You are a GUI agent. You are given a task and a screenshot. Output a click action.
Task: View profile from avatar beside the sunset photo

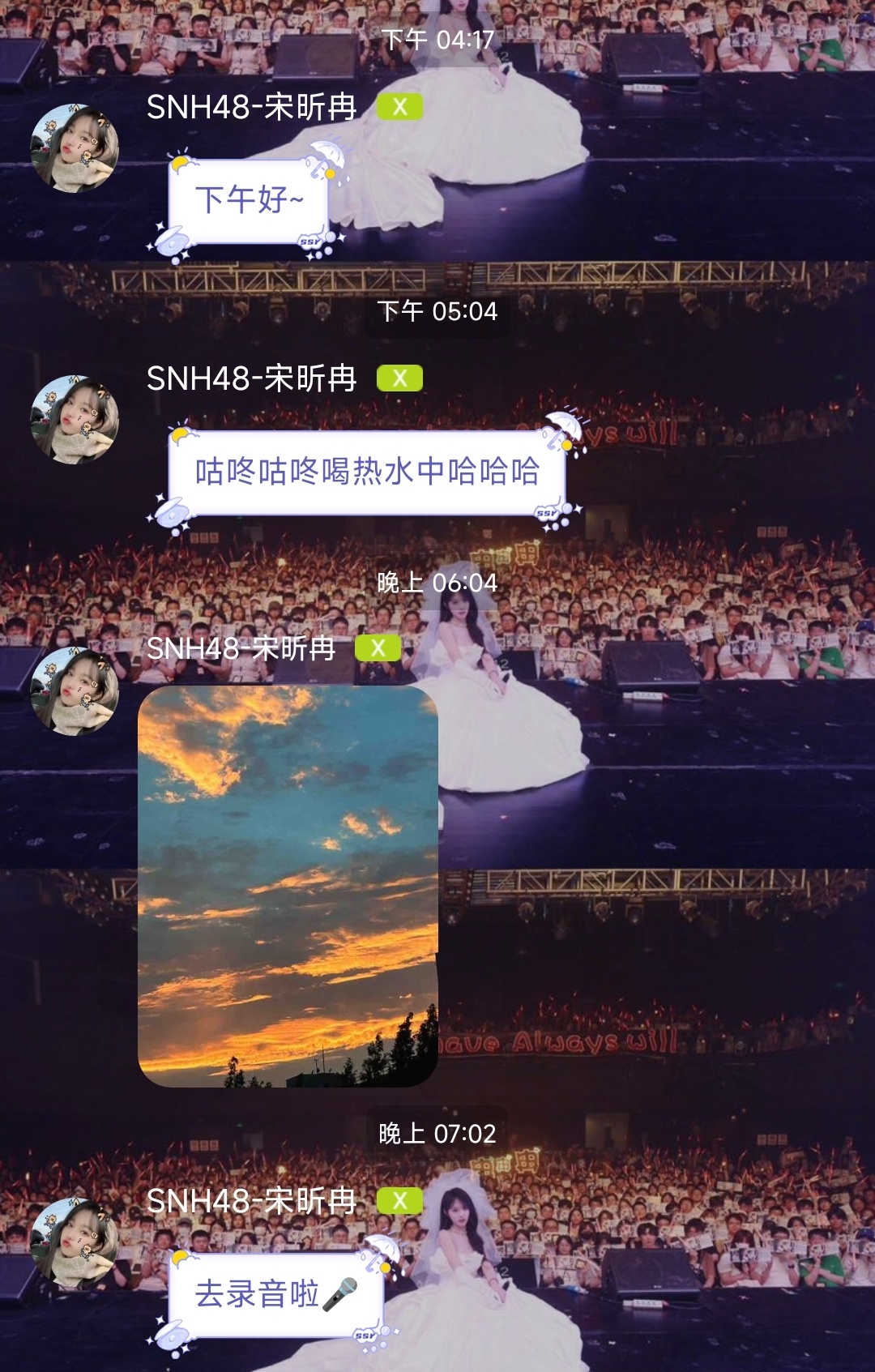(75, 691)
